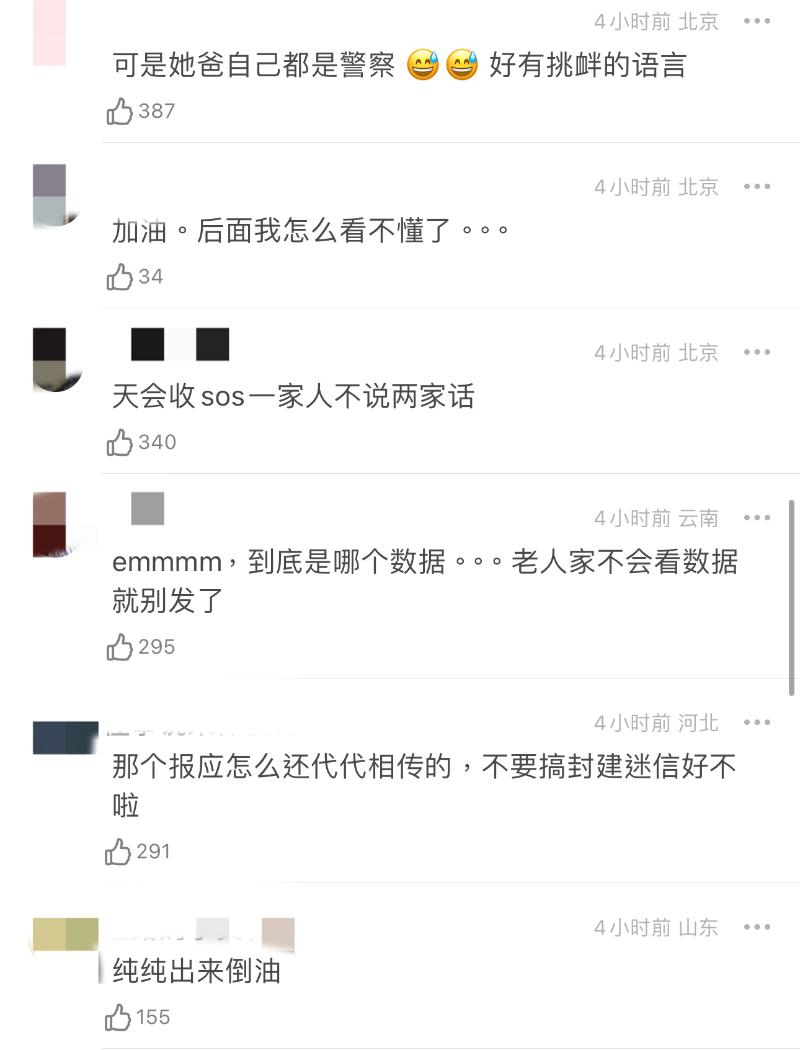Like the comment "天会收sos一家人不说两家话"
800x1050 pixels.
[120, 442]
